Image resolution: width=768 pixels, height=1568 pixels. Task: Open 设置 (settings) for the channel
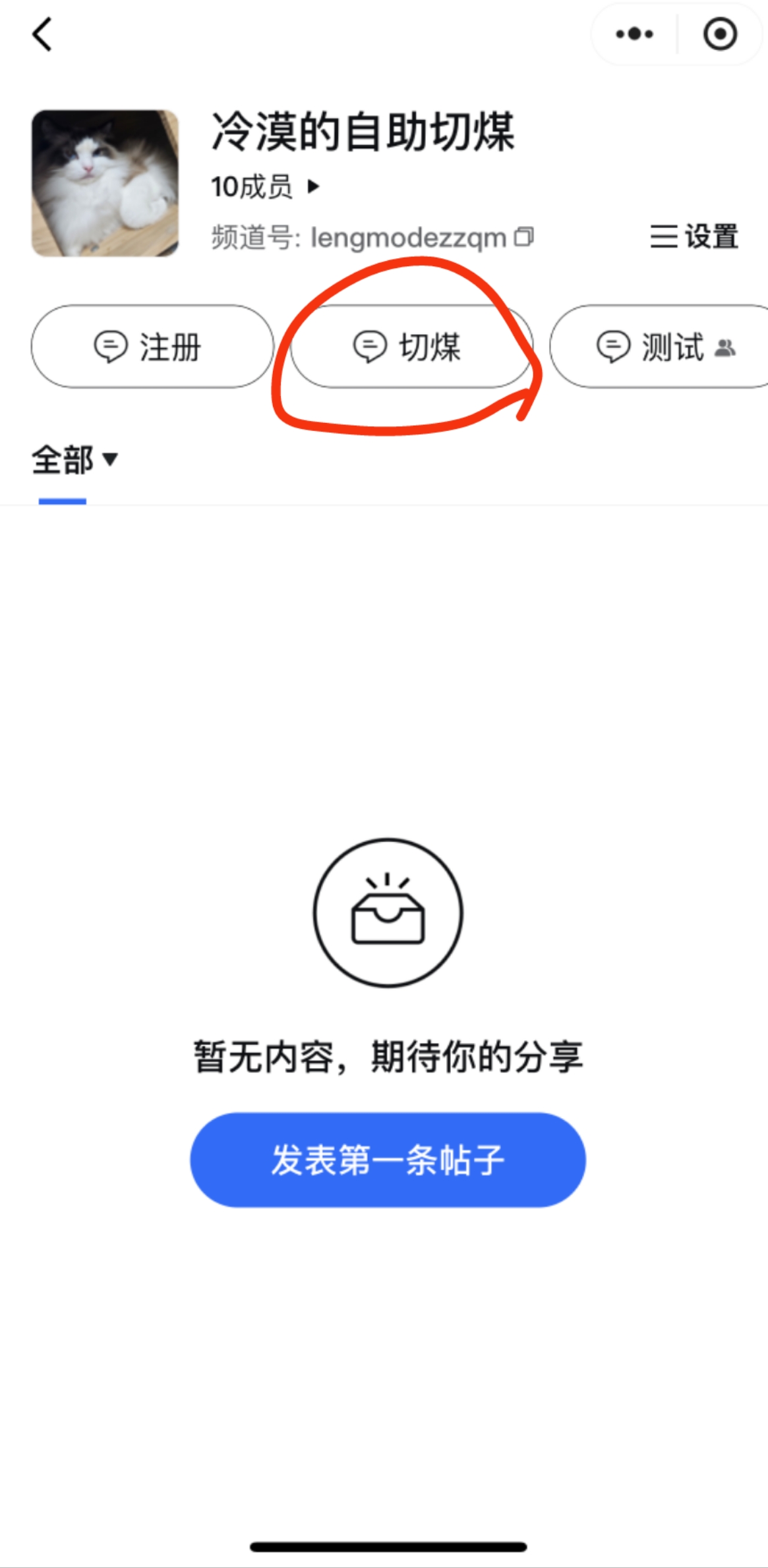click(x=692, y=237)
